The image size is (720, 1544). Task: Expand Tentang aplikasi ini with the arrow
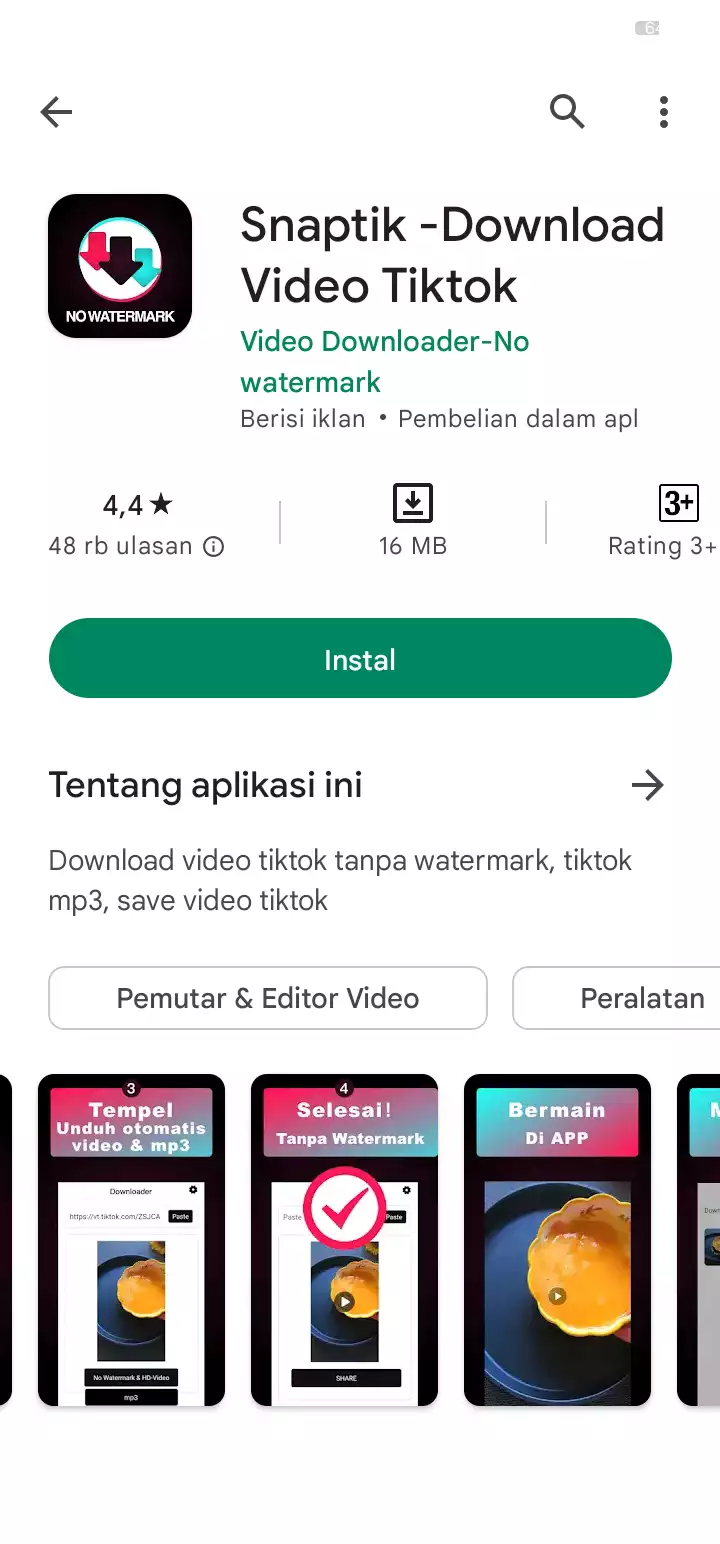(647, 786)
